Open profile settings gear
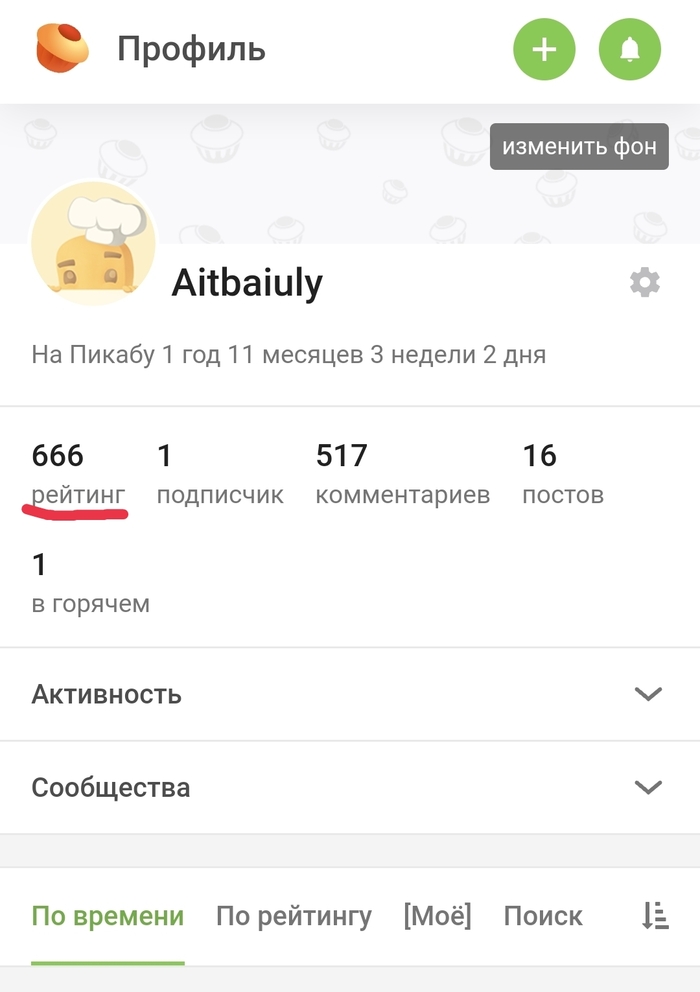This screenshot has height=992, width=700. (645, 283)
